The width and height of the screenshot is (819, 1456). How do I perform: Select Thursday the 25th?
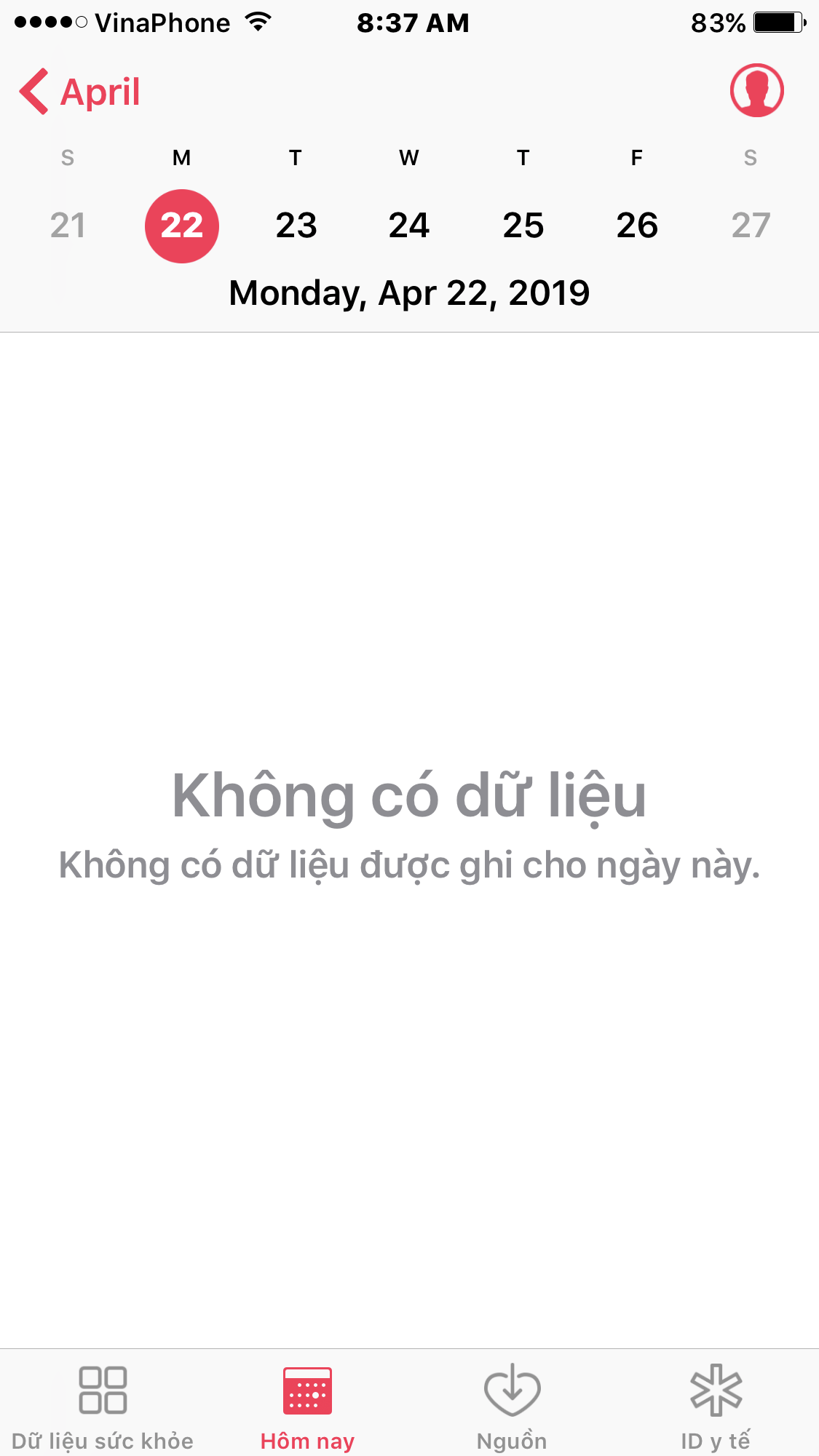[x=523, y=226]
